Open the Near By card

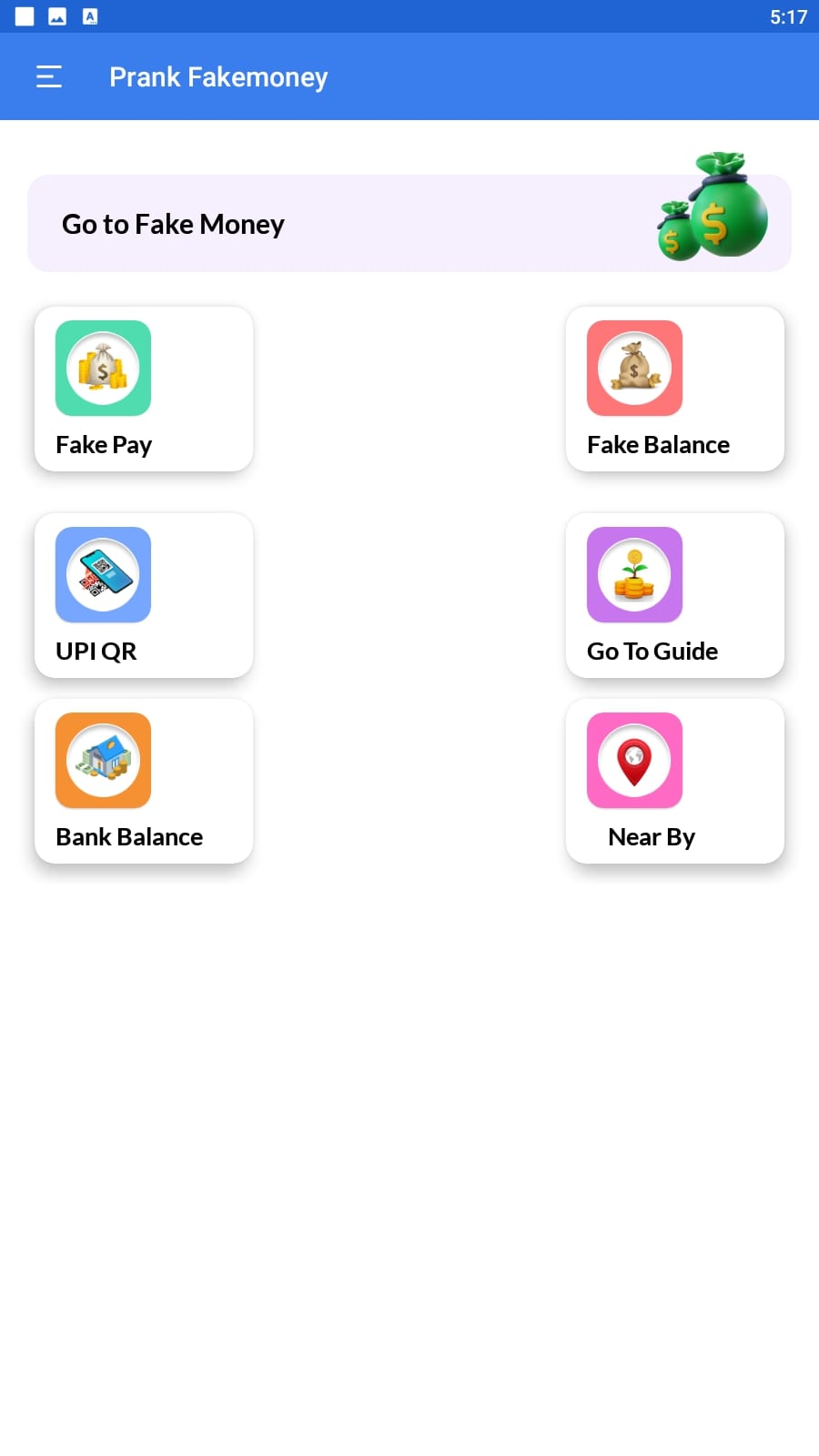coord(674,781)
